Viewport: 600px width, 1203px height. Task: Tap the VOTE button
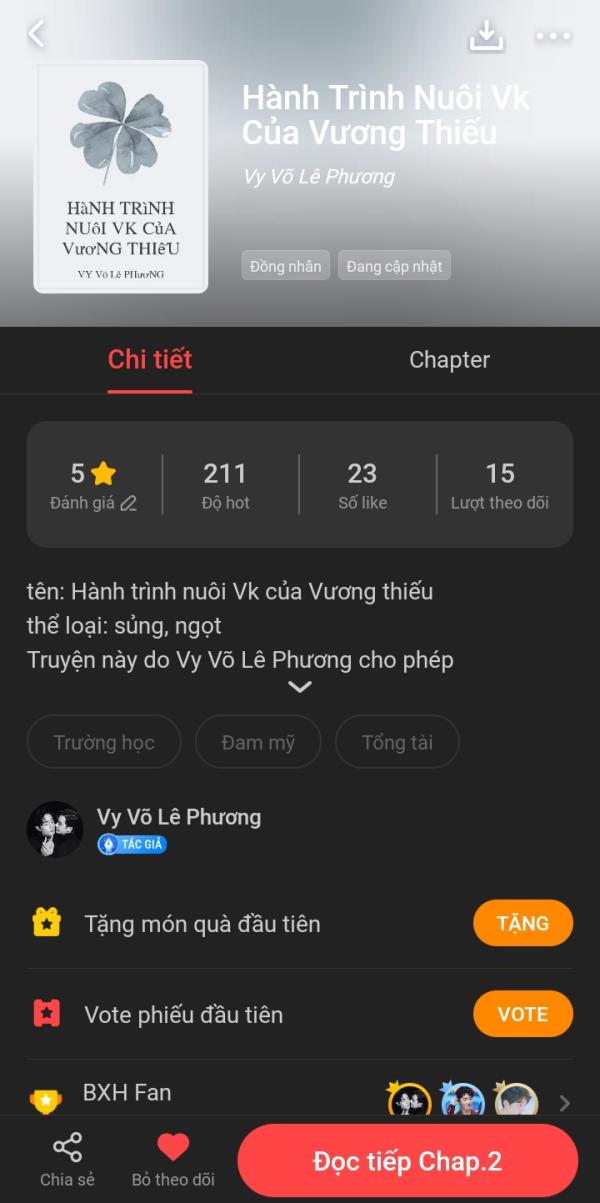pos(523,1014)
